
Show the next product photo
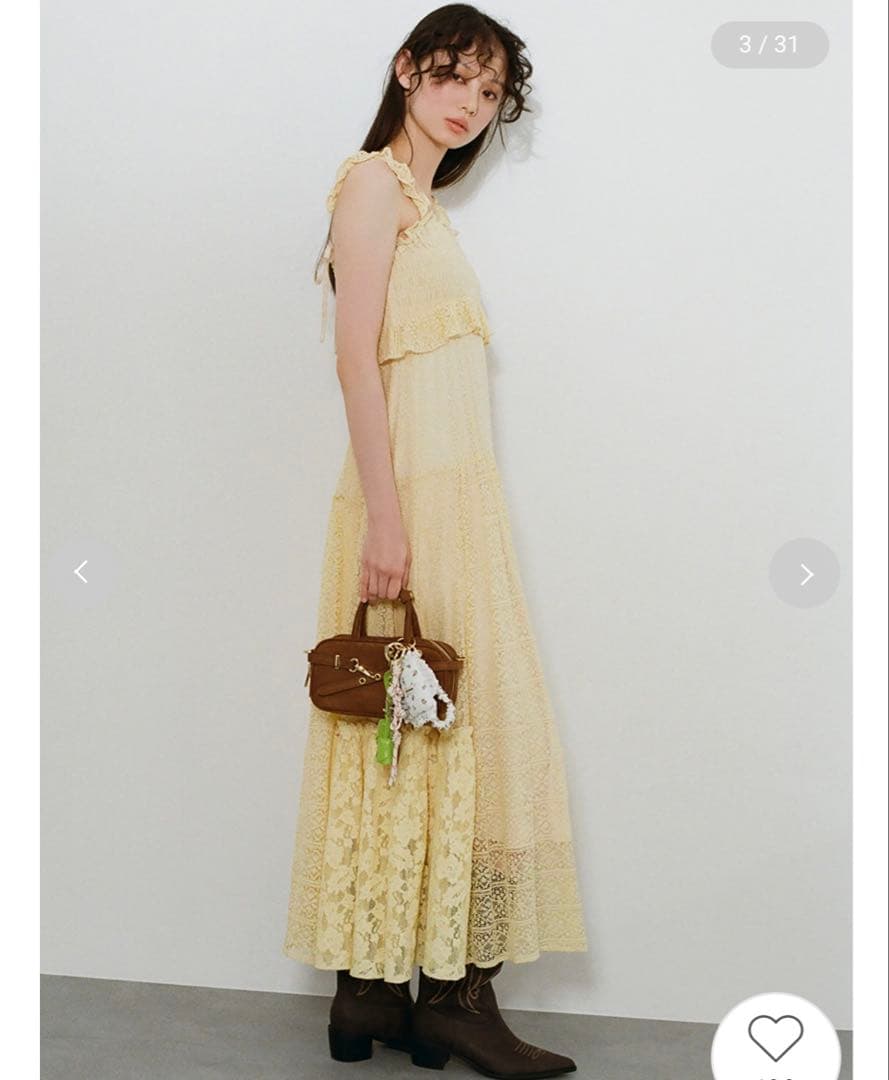[x=805, y=573]
